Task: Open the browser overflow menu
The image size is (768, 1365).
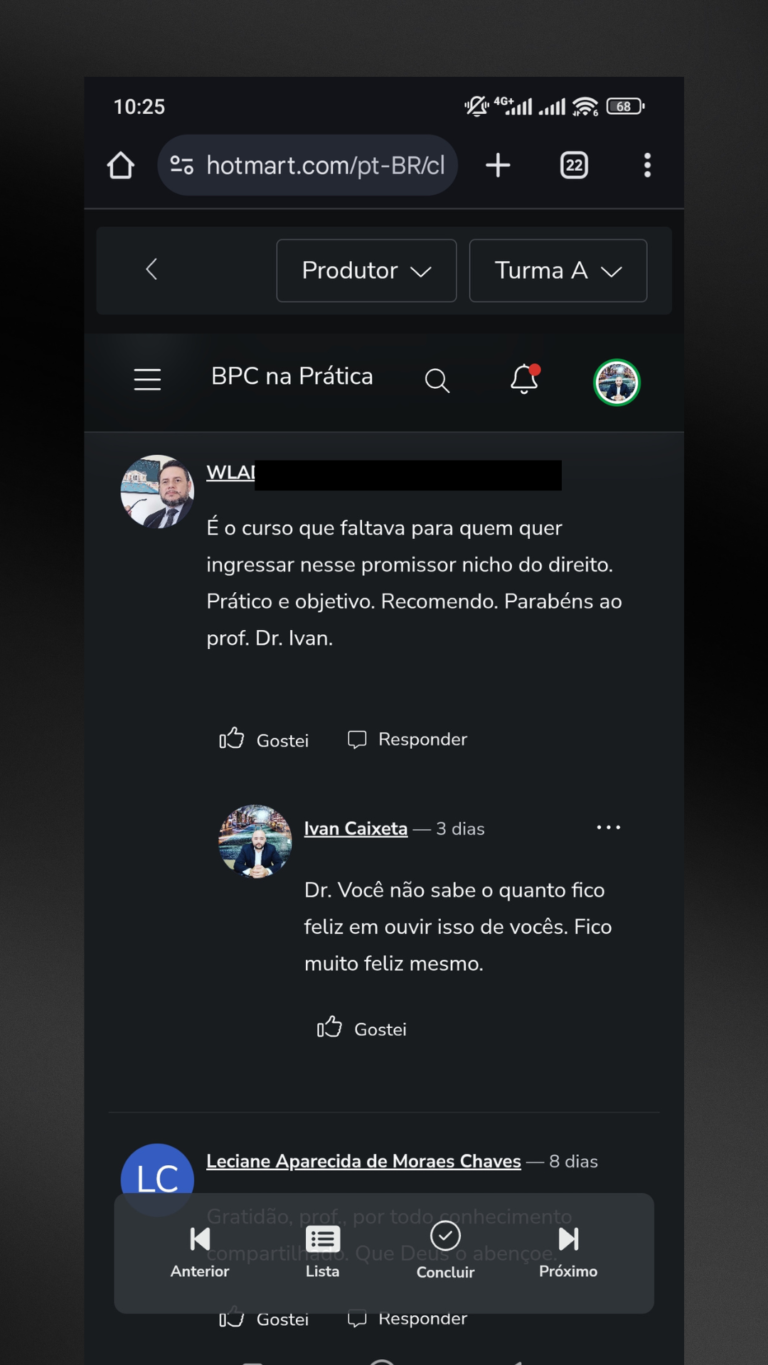Action: click(x=647, y=166)
